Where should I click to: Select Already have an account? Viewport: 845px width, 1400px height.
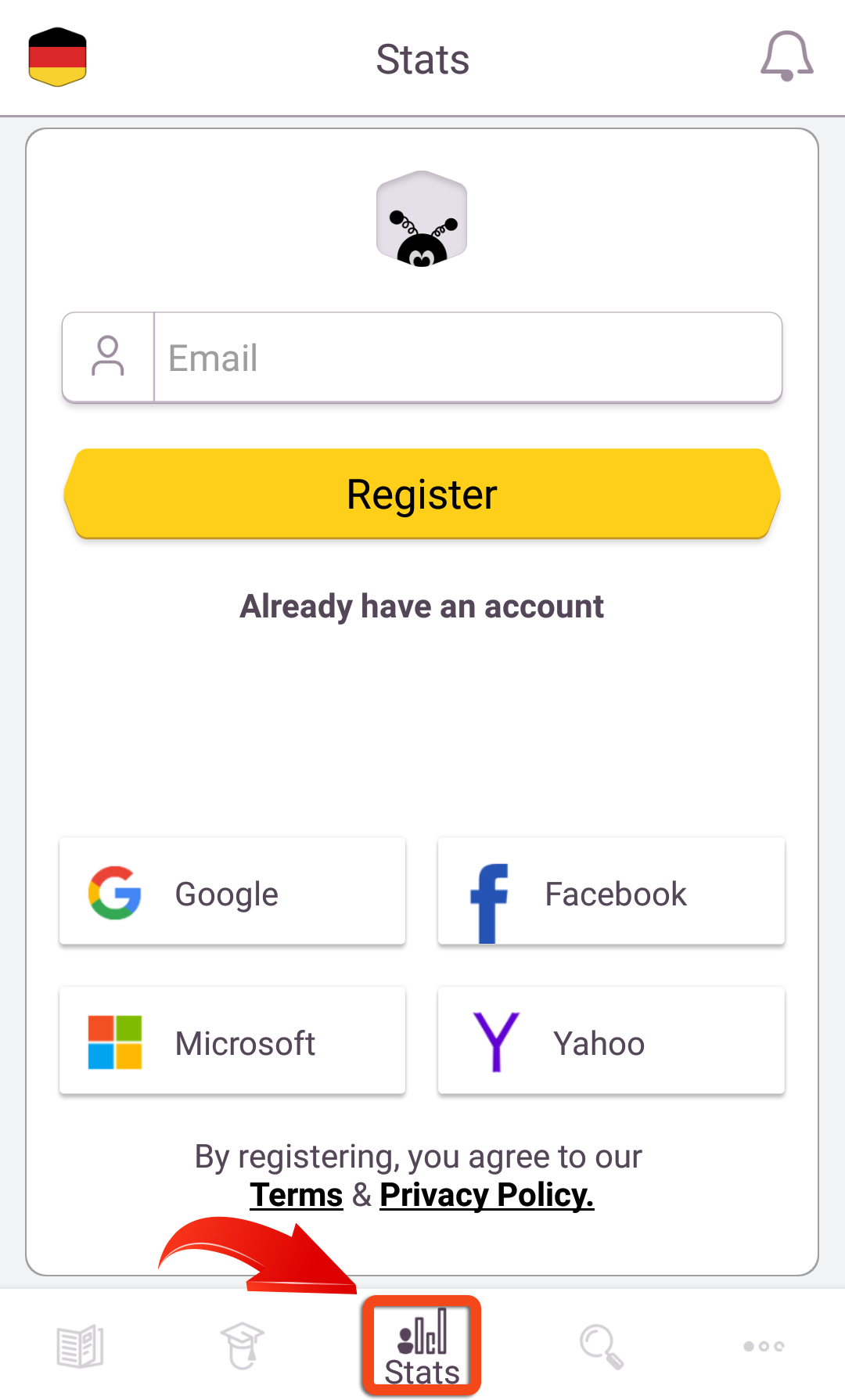422,606
